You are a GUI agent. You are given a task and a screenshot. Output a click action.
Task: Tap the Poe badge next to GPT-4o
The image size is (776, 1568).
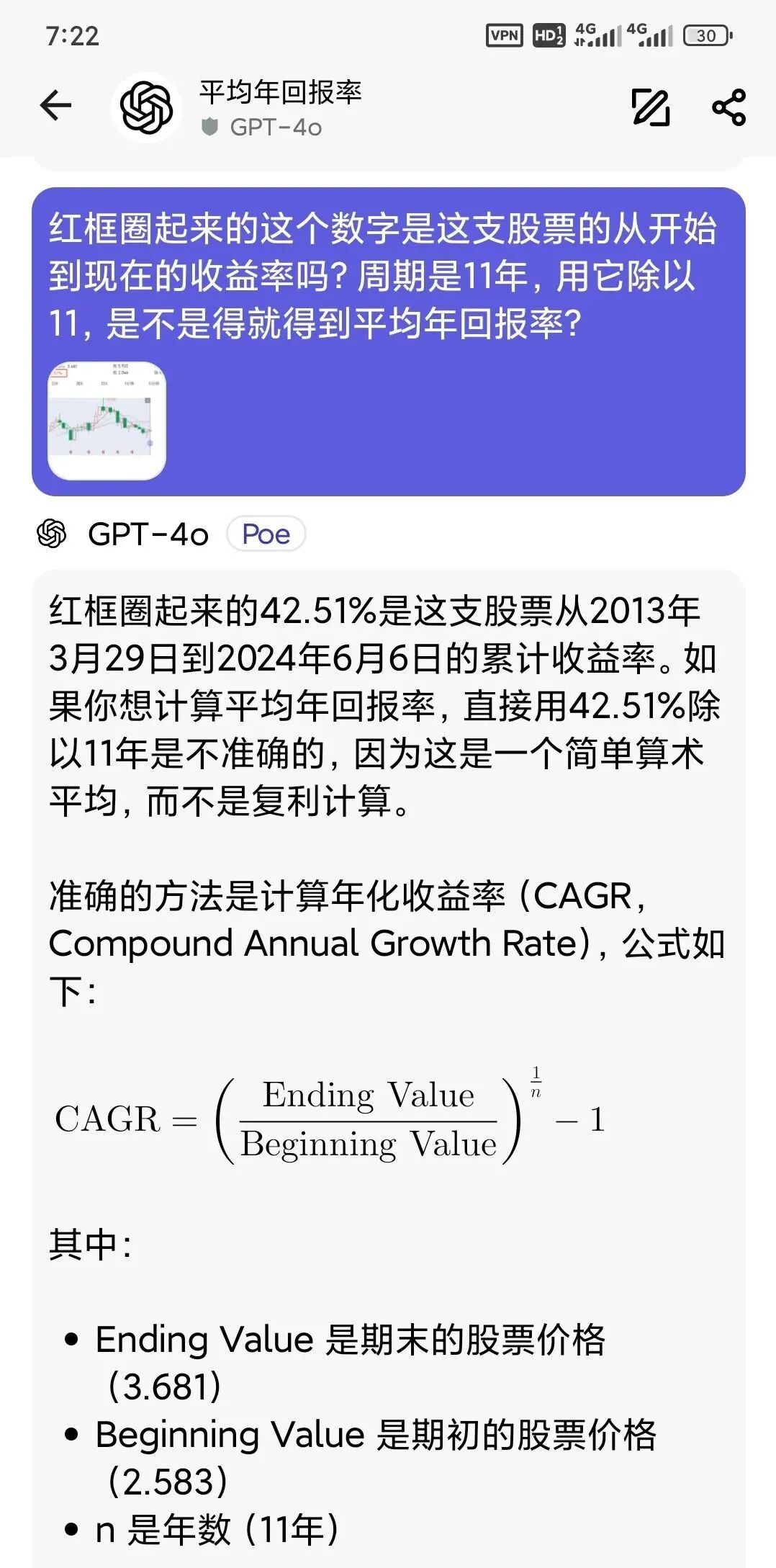tap(266, 534)
